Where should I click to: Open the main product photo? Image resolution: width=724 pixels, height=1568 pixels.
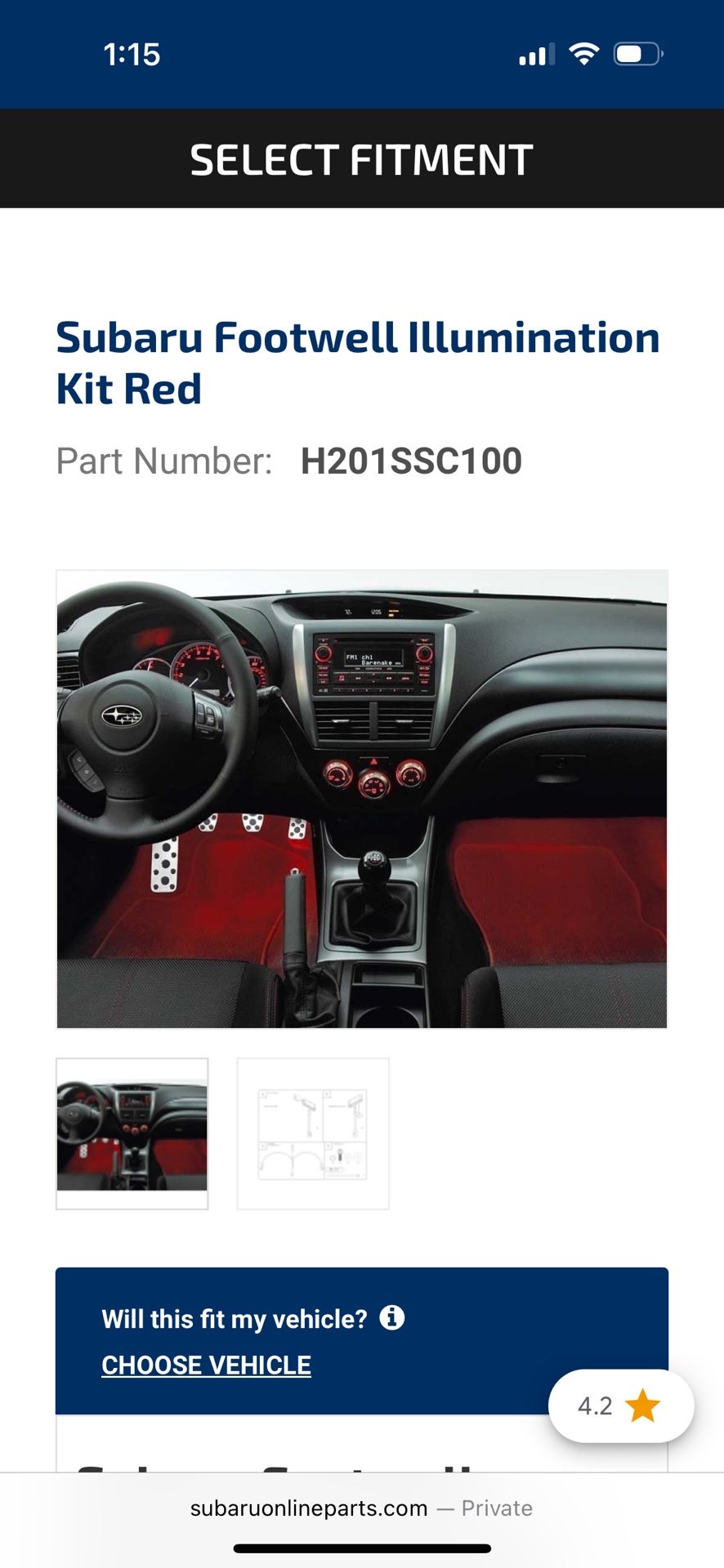coord(362,799)
